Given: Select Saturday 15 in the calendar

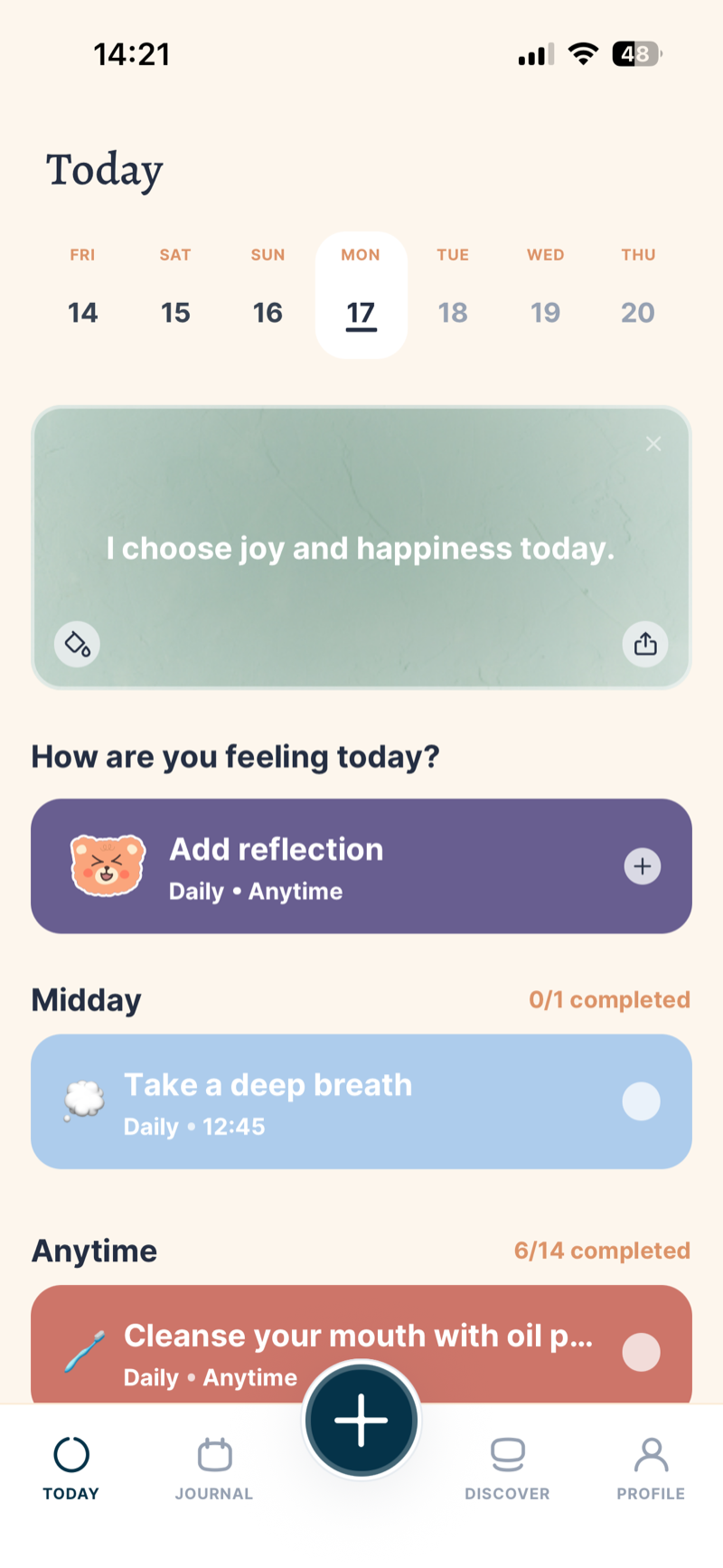Looking at the screenshot, I should (175, 296).
